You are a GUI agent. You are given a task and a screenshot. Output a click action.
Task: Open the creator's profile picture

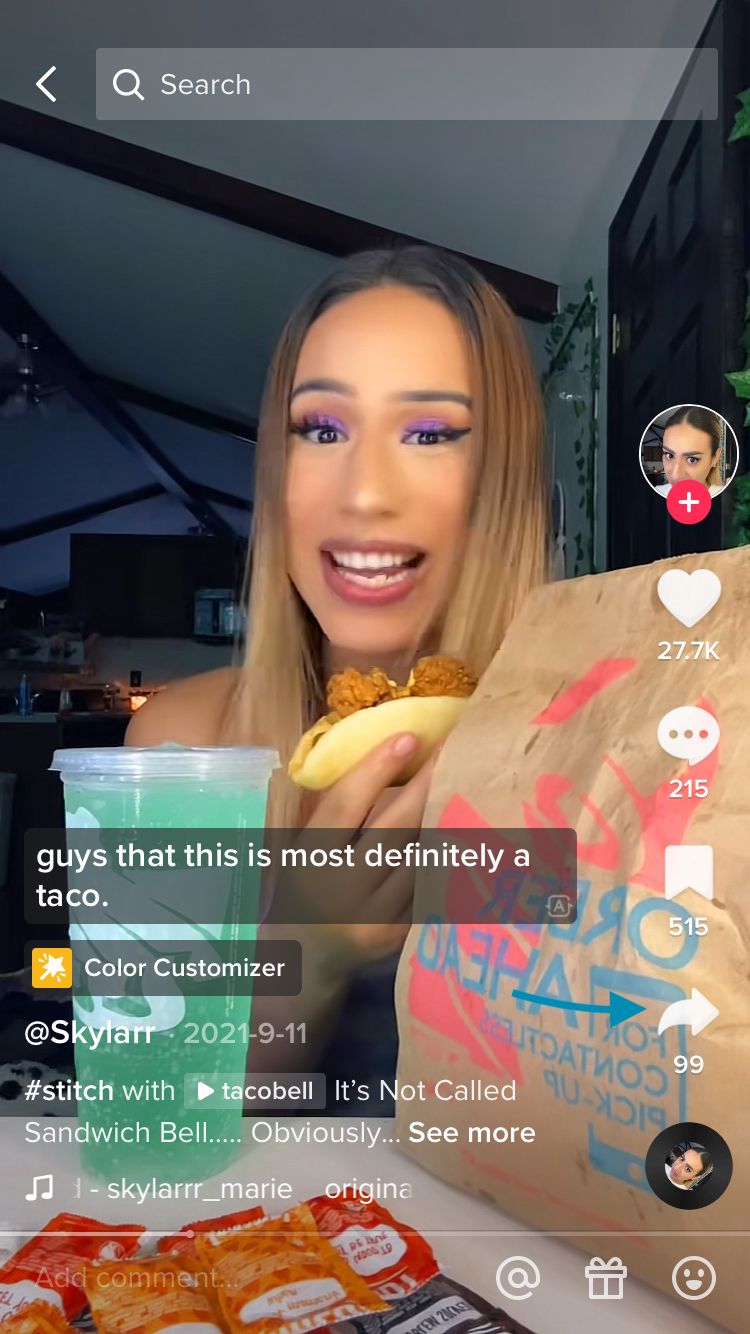pos(688,452)
